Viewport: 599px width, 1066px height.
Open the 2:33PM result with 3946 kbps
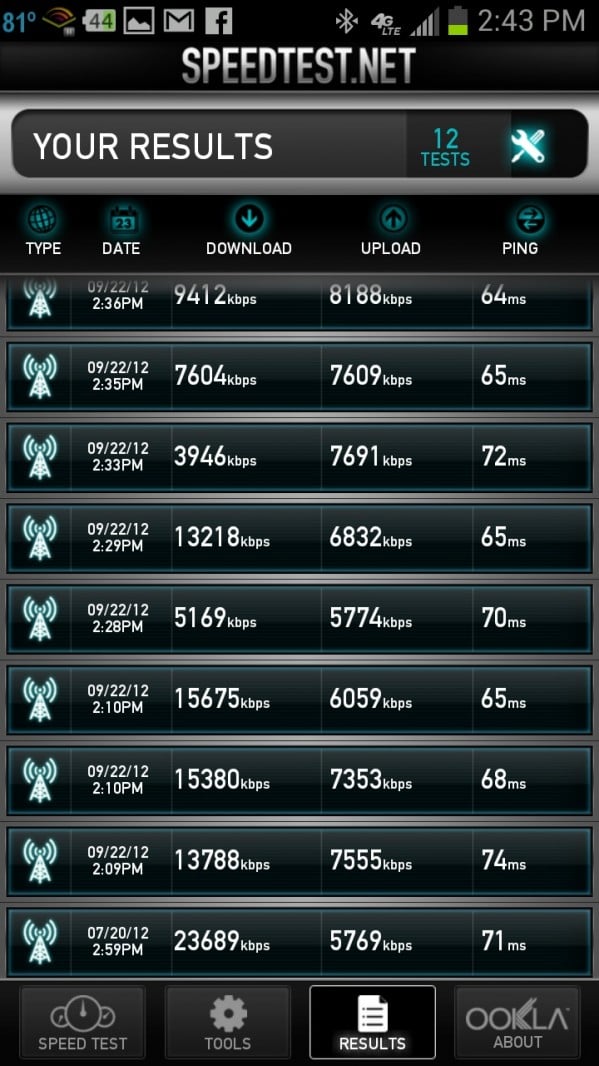point(299,457)
